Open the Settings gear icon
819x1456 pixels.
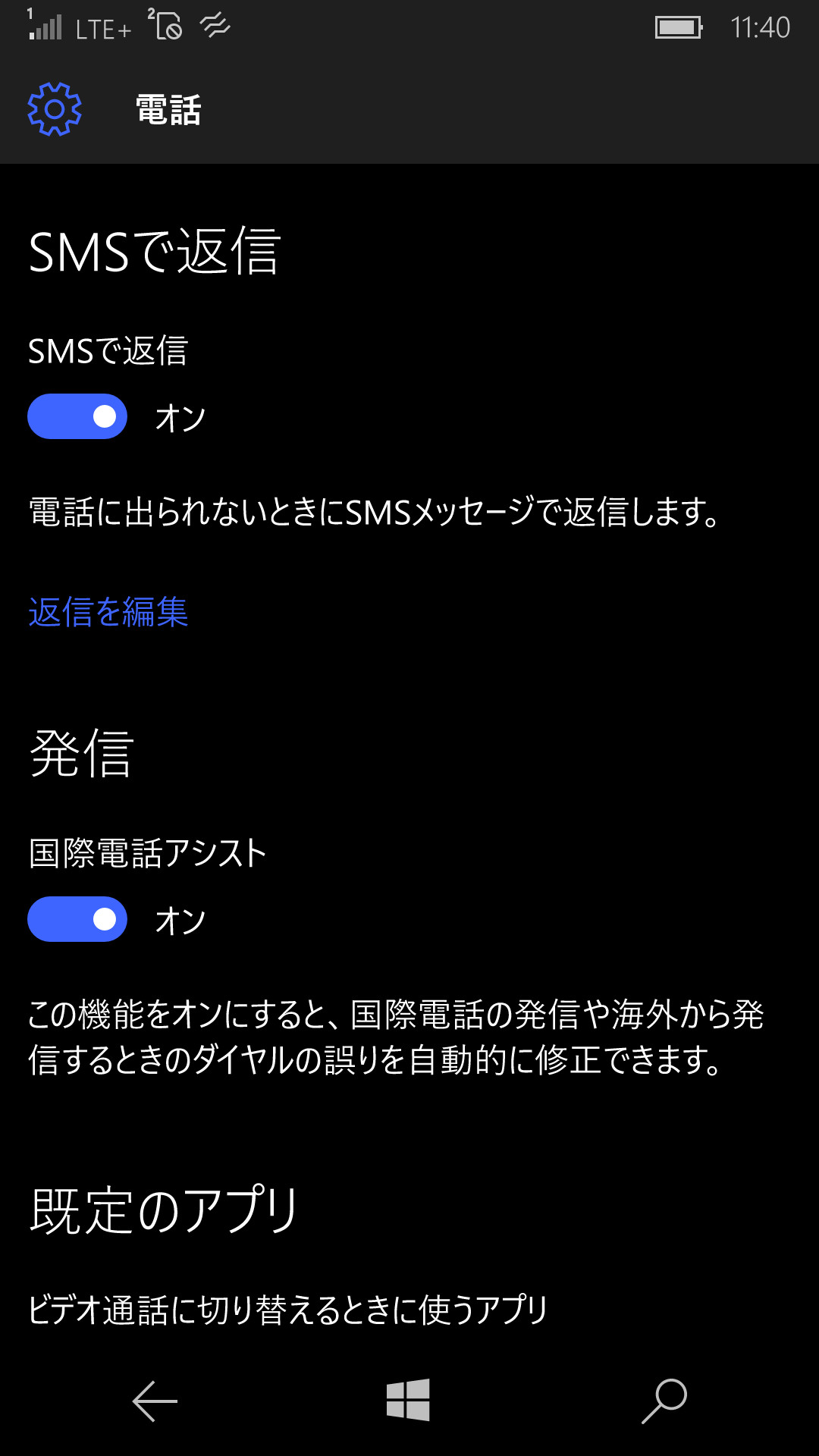click(55, 109)
